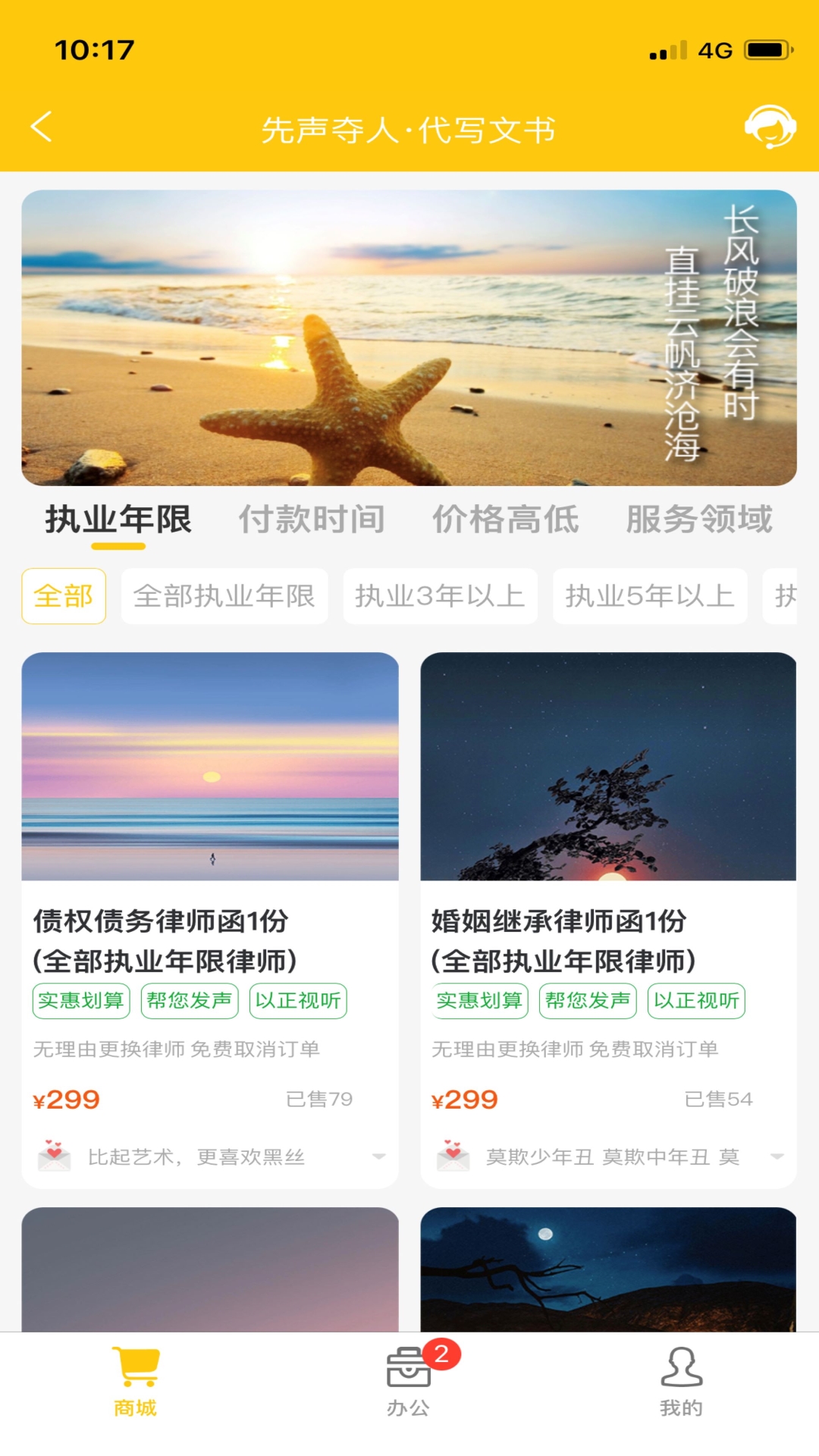This screenshot has height=1456, width=819.
Task: Enable the 执业5年以上 filter
Action: (651, 597)
